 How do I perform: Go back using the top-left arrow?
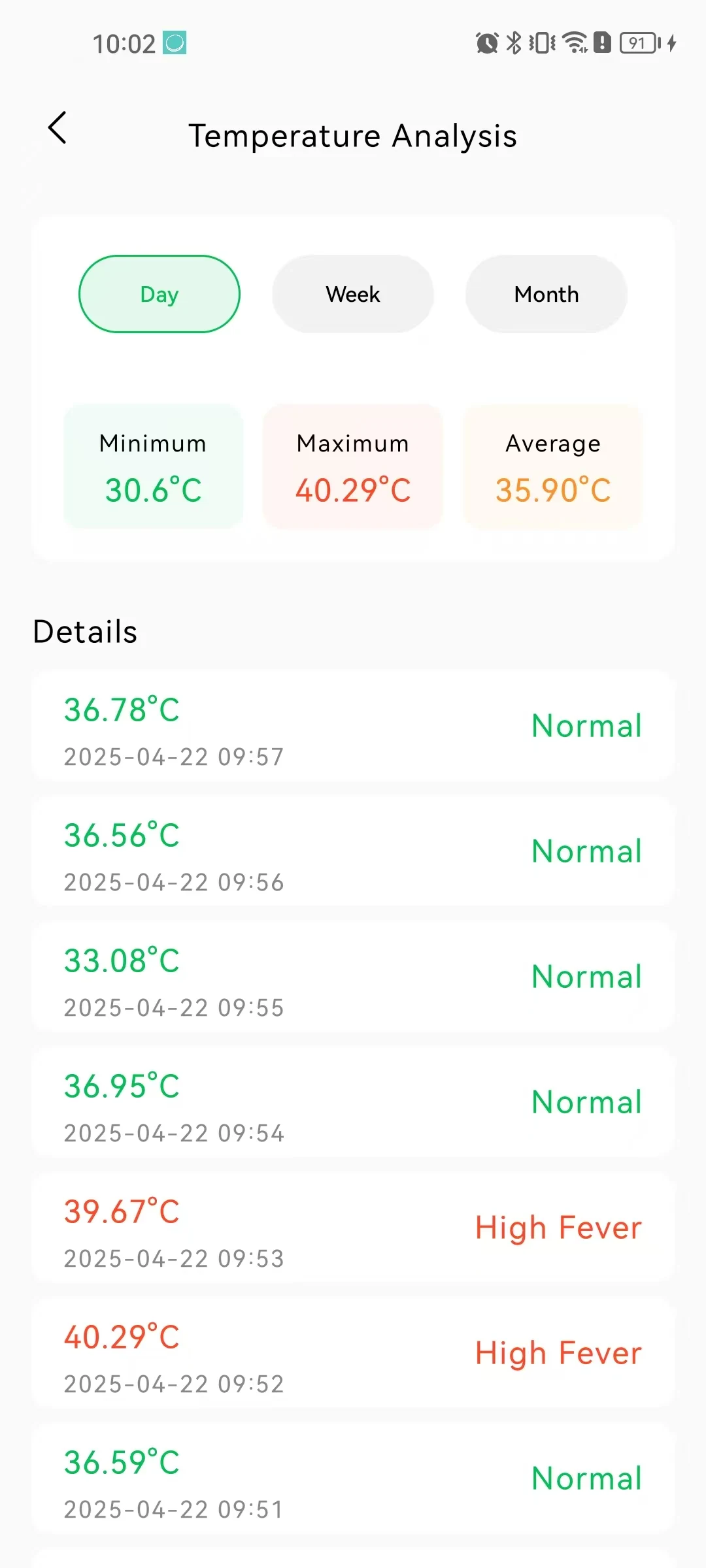pos(58,128)
